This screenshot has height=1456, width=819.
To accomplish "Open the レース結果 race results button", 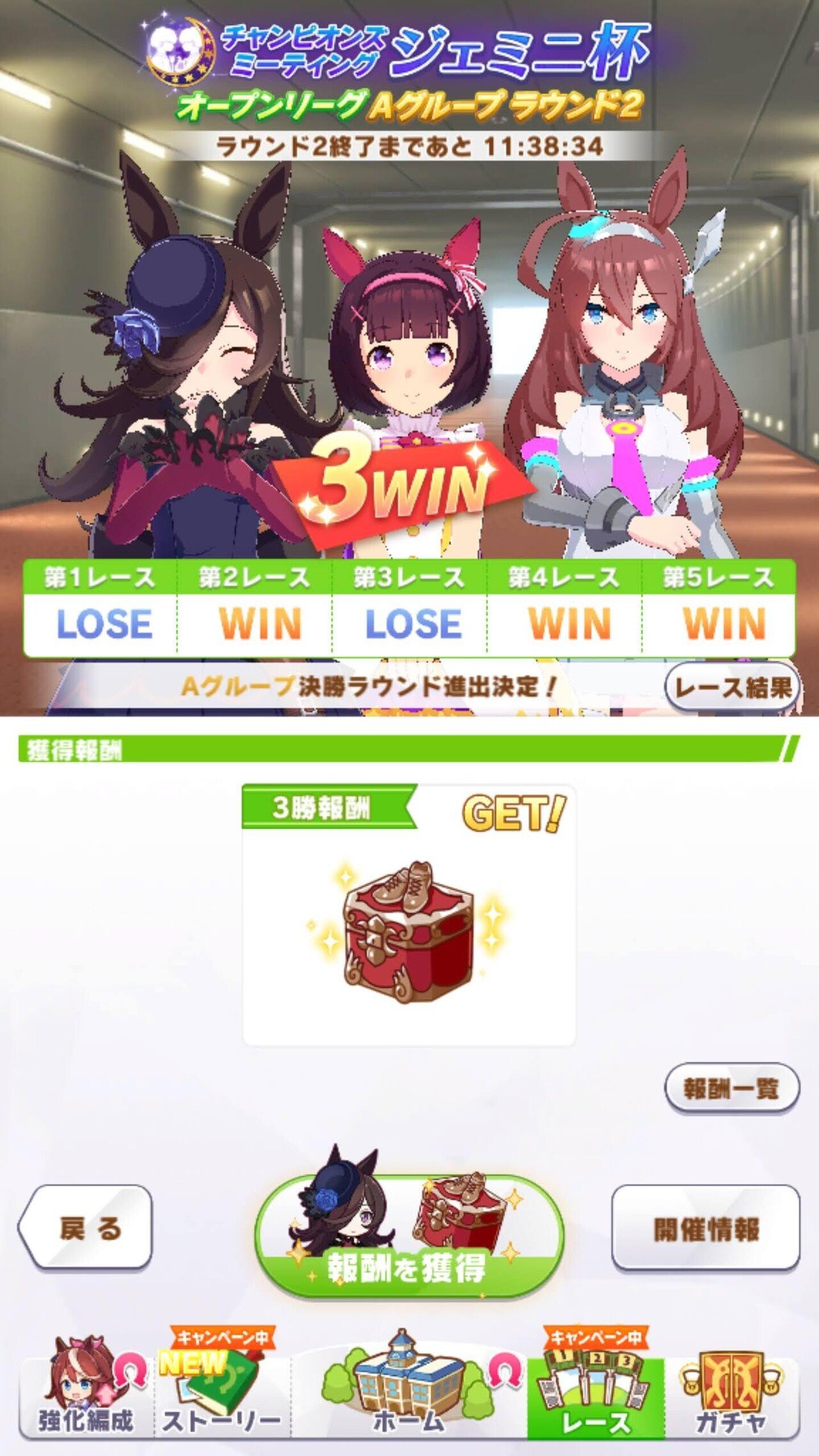I will pyautogui.click(x=733, y=688).
